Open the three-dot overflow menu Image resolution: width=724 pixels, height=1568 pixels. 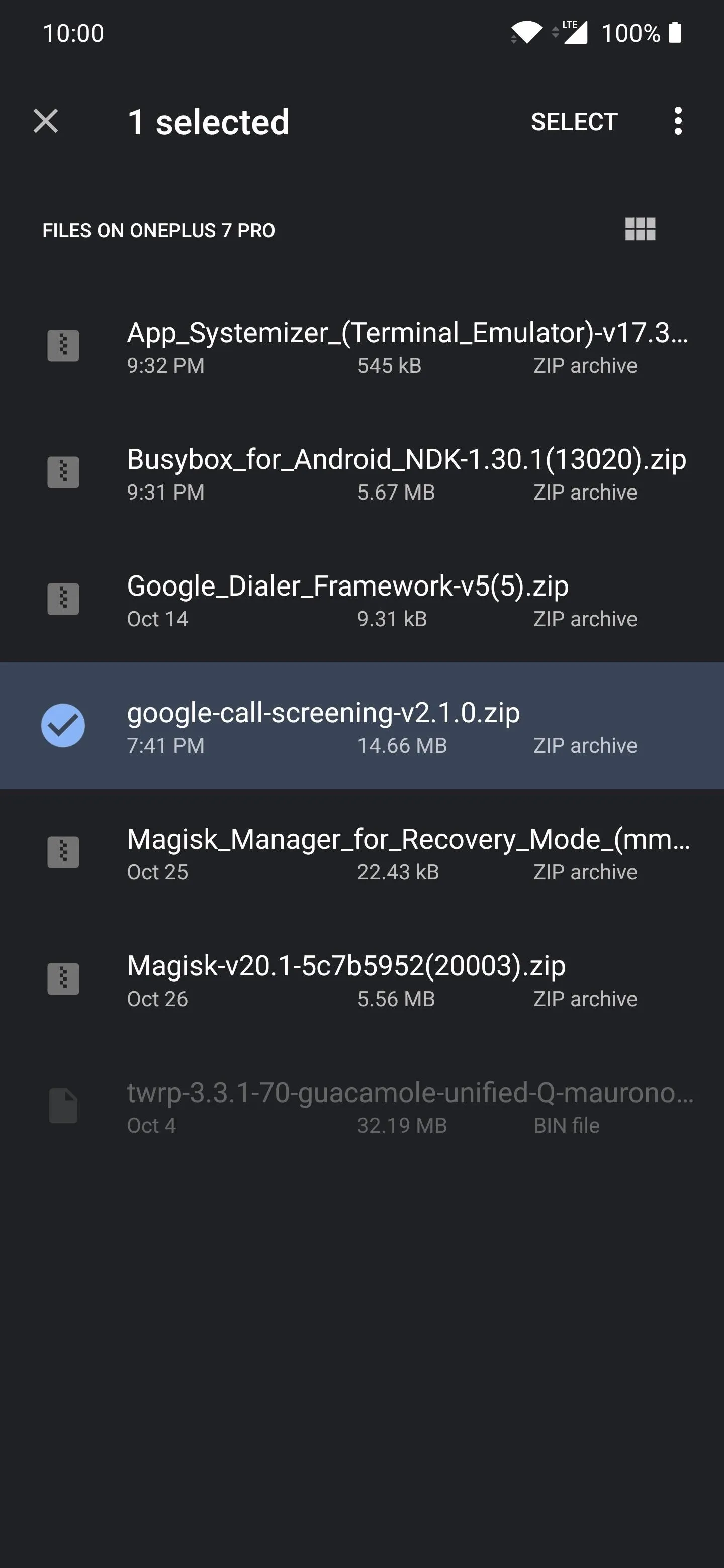click(678, 121)
